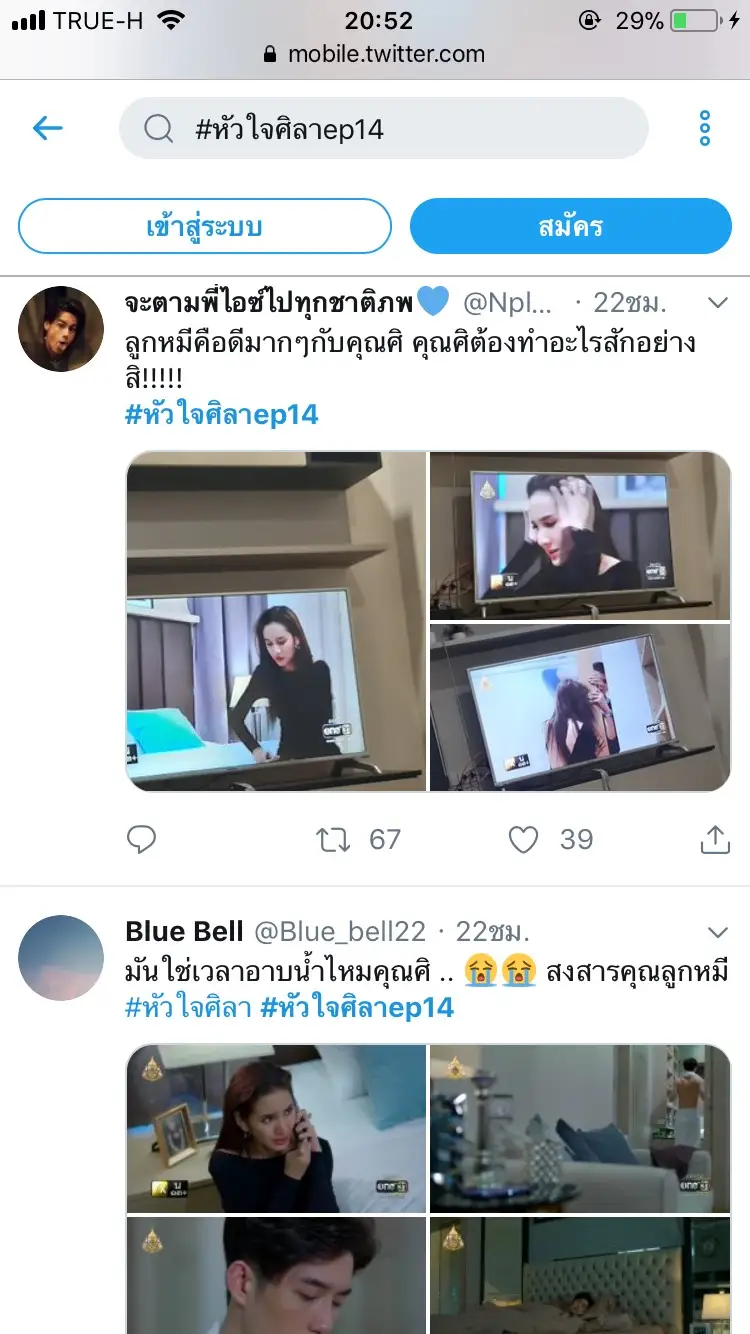Open Blue Bell's profile name
The image size is (750, 1334).
pyautogui.click(x=184, y=932)
